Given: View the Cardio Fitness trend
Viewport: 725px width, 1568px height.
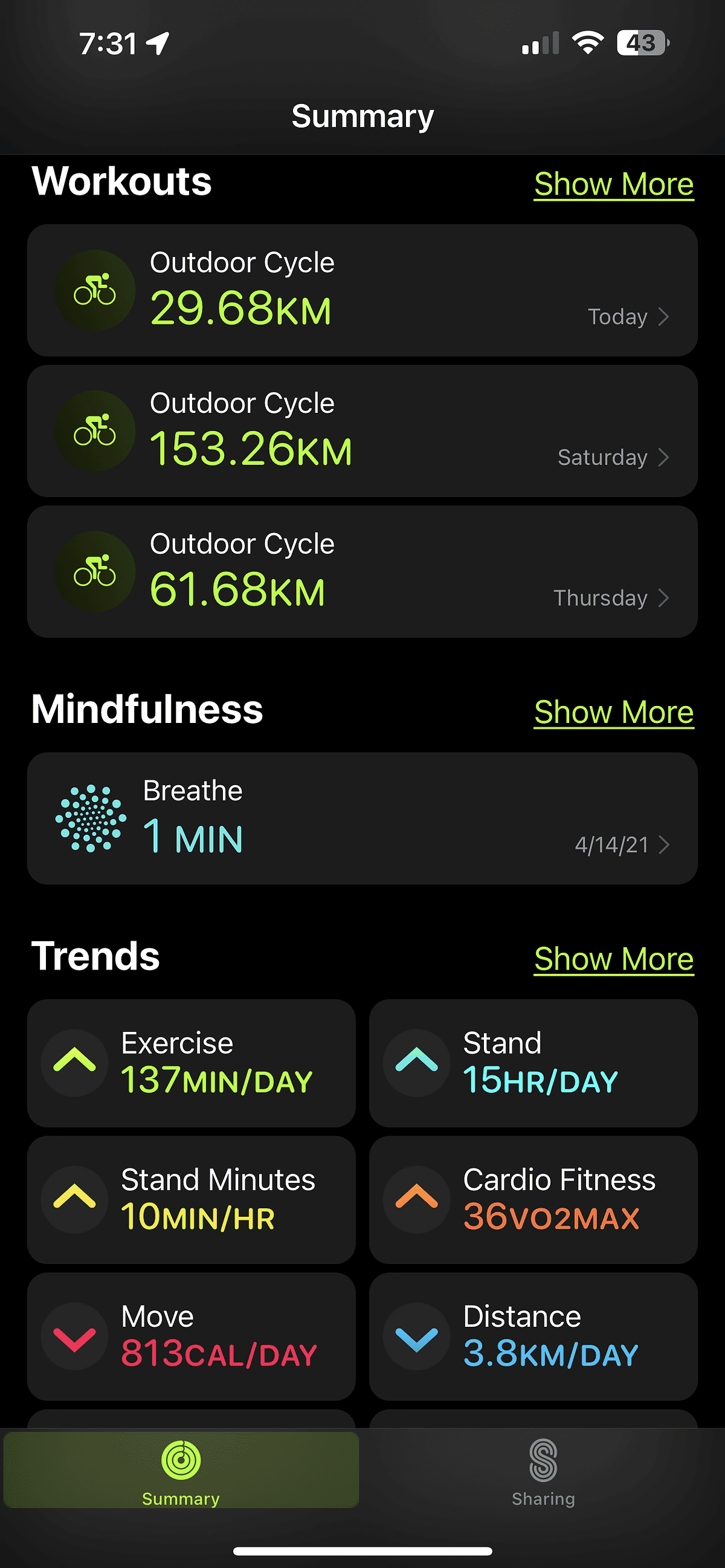Looking at the screenshot, I should pyautogui.click(x=533, y=1199).
